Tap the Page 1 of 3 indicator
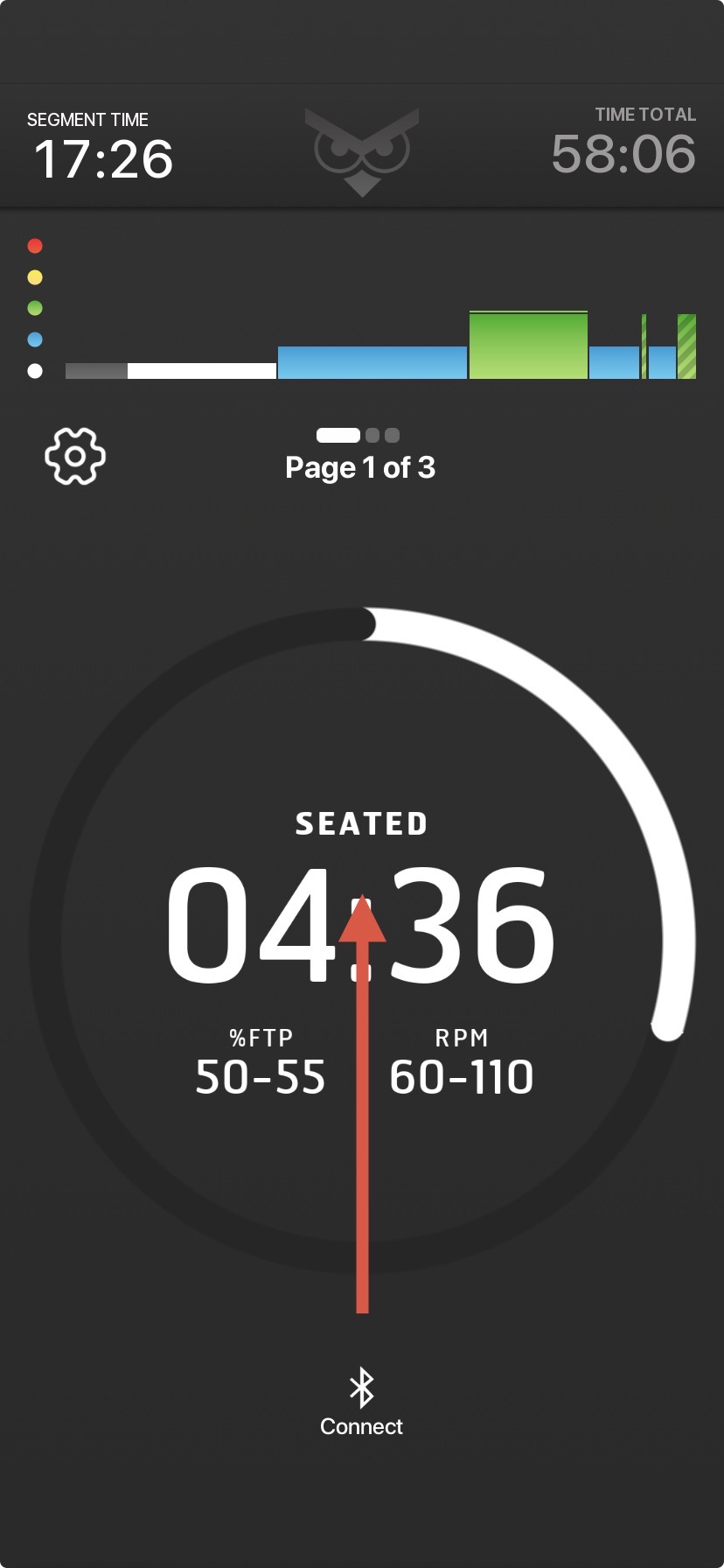The width and height of the screenshot is (724, 1568). (x=360, y=456)
